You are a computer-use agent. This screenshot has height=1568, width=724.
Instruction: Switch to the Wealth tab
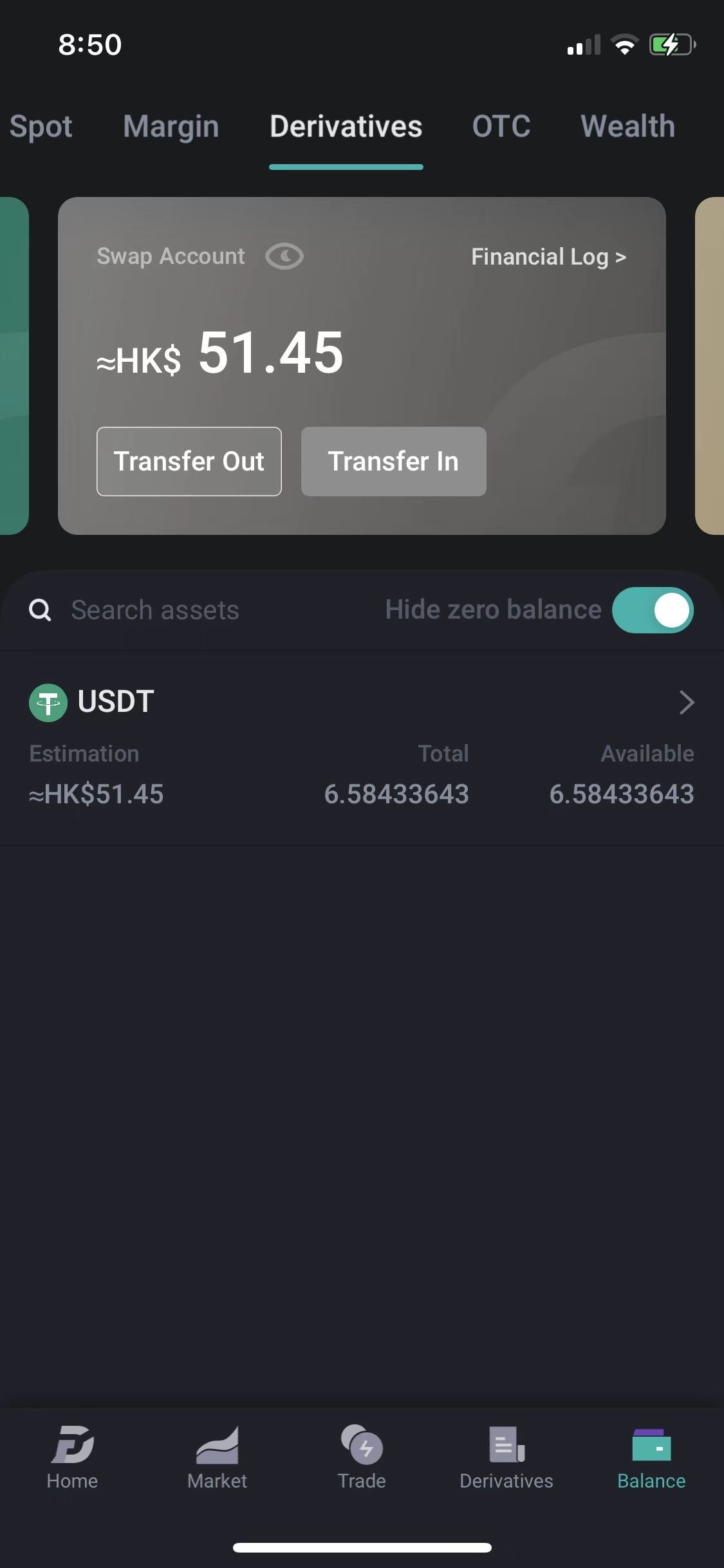click(x=628, y=126)
